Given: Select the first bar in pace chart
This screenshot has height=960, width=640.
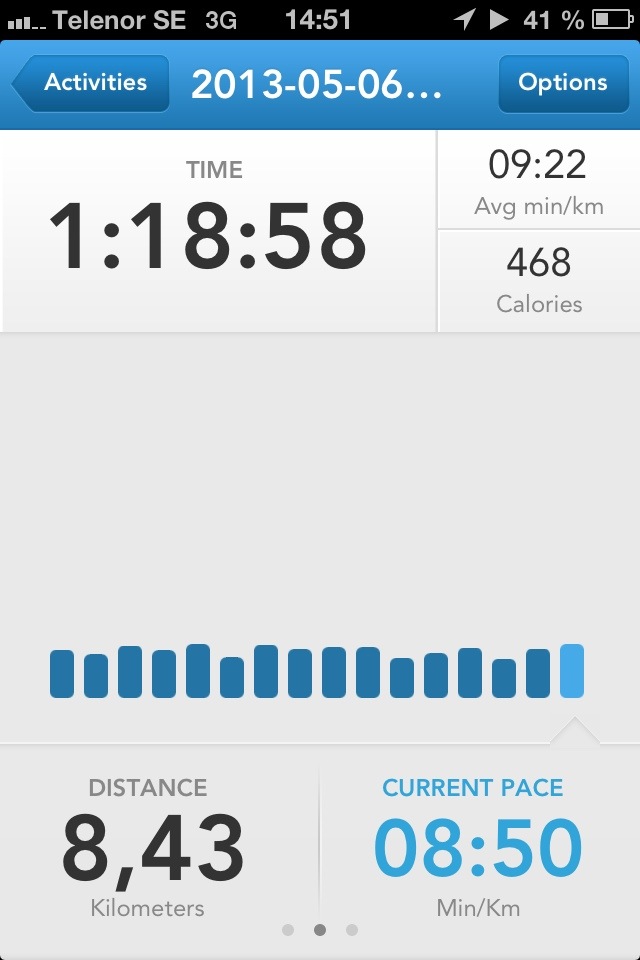Looking at the screenshot, I should pos(62,673).
